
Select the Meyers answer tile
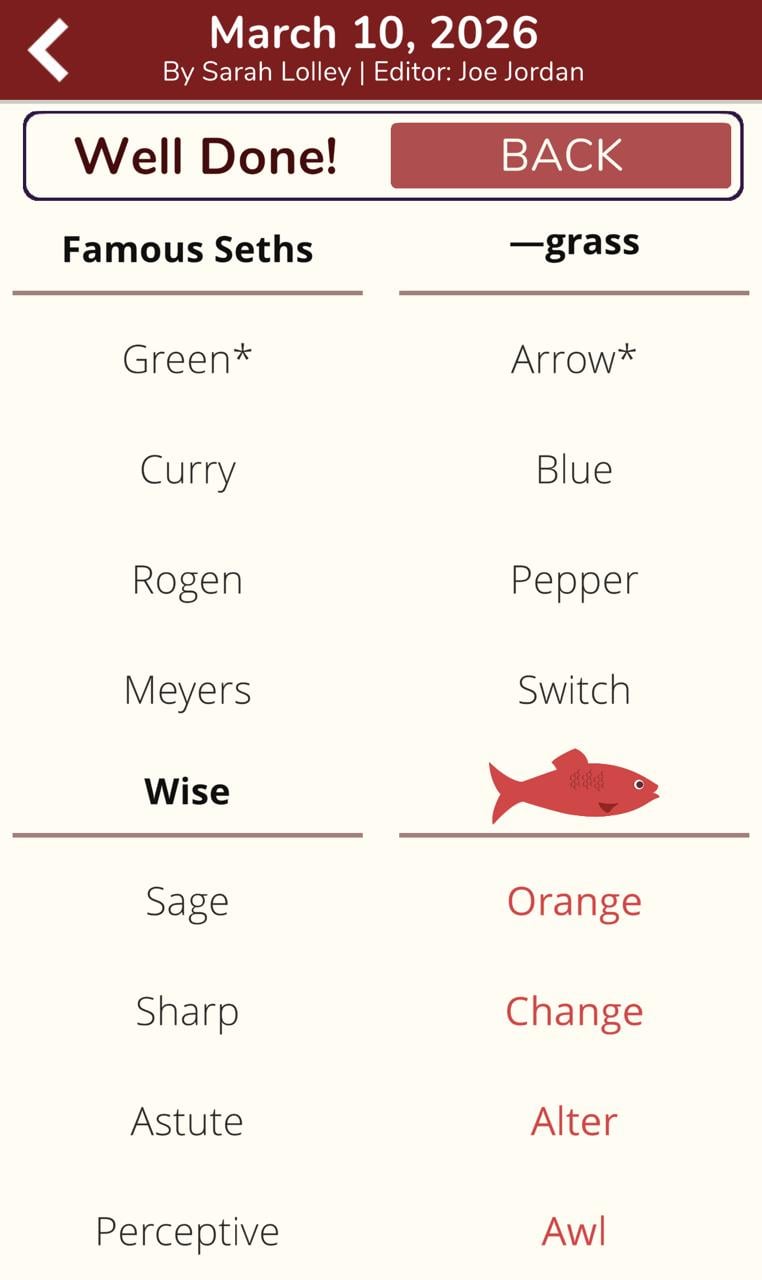tap(187, 688)
